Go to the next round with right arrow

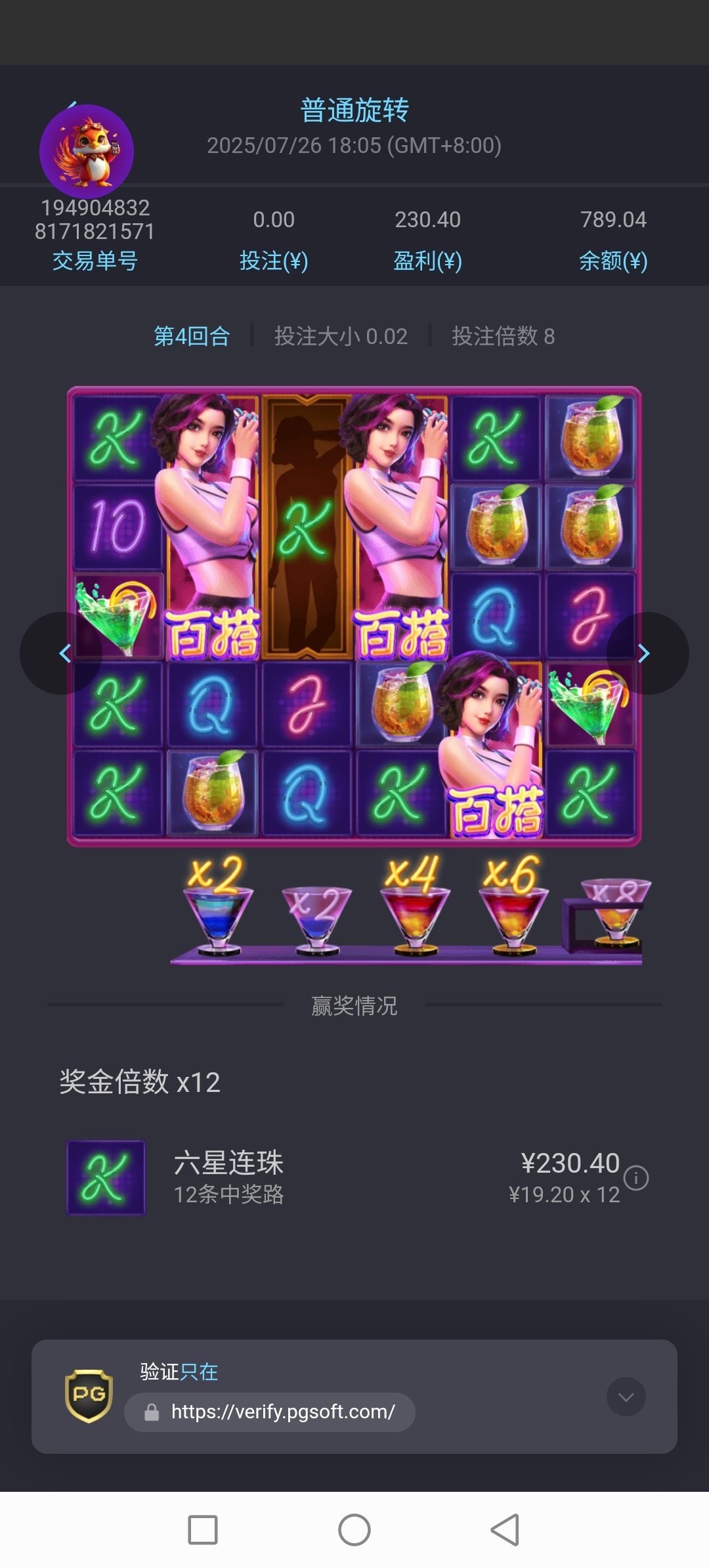[x=645, y=653]
